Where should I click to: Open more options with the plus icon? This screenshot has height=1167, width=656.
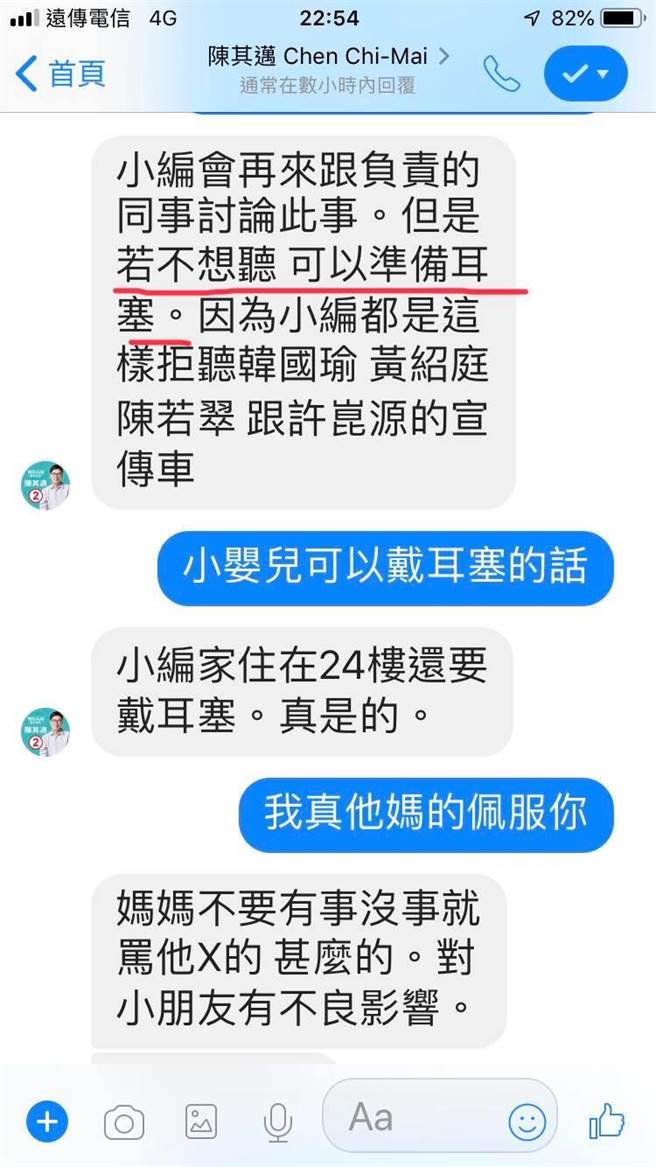point(45,1122)
